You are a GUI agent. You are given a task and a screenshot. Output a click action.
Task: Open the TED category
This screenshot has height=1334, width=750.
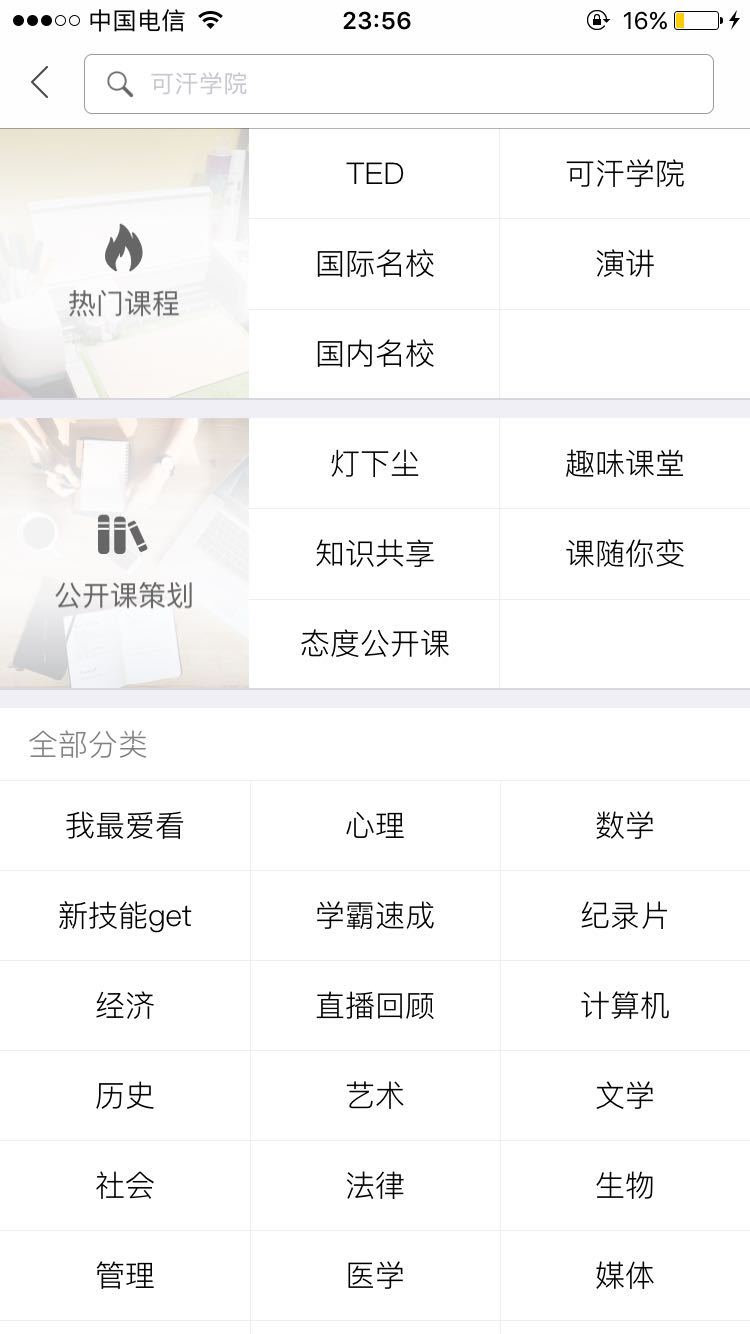click(374, 174)
